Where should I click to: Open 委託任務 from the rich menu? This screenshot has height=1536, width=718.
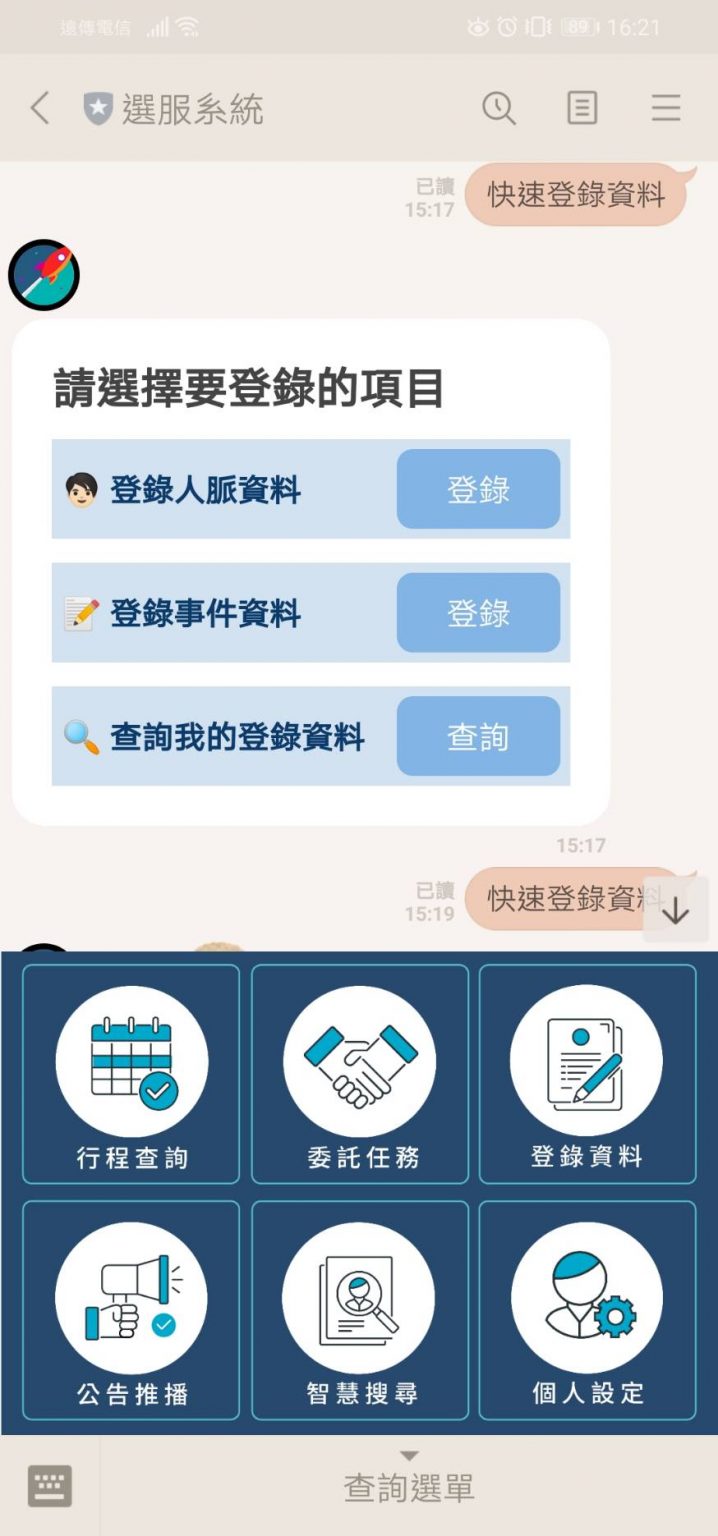360,1073
